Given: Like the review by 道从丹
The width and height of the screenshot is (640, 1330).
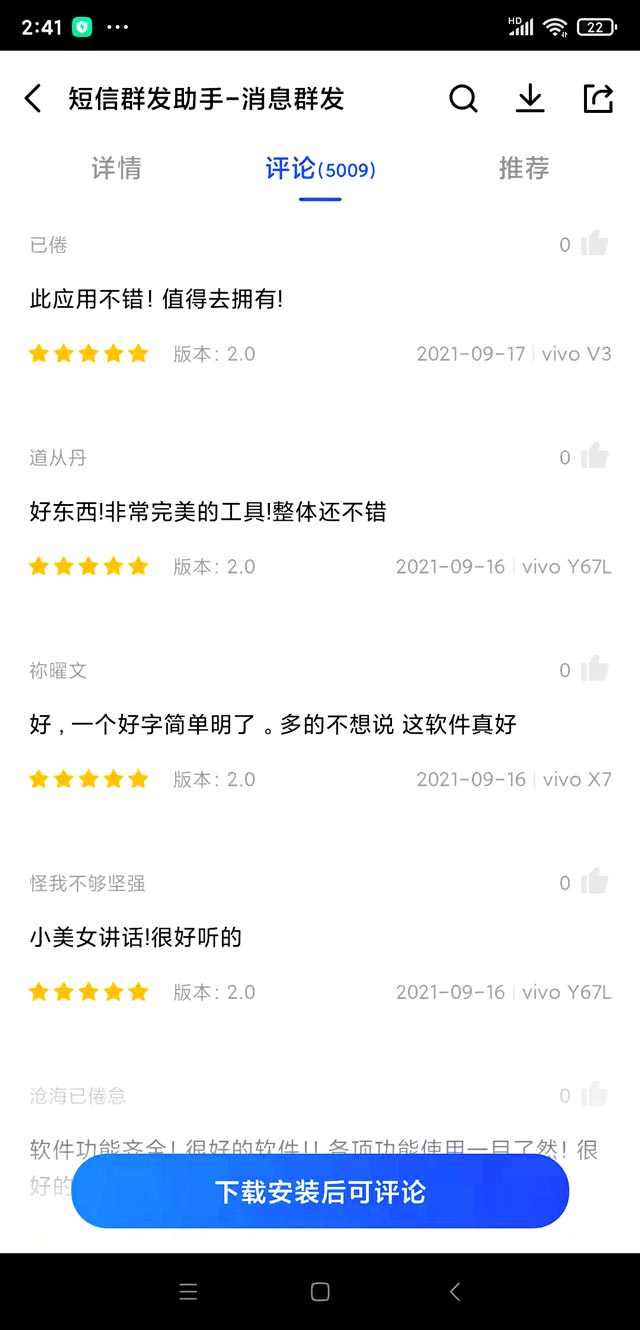Looking at the screenshot, I should pos(594,457).
